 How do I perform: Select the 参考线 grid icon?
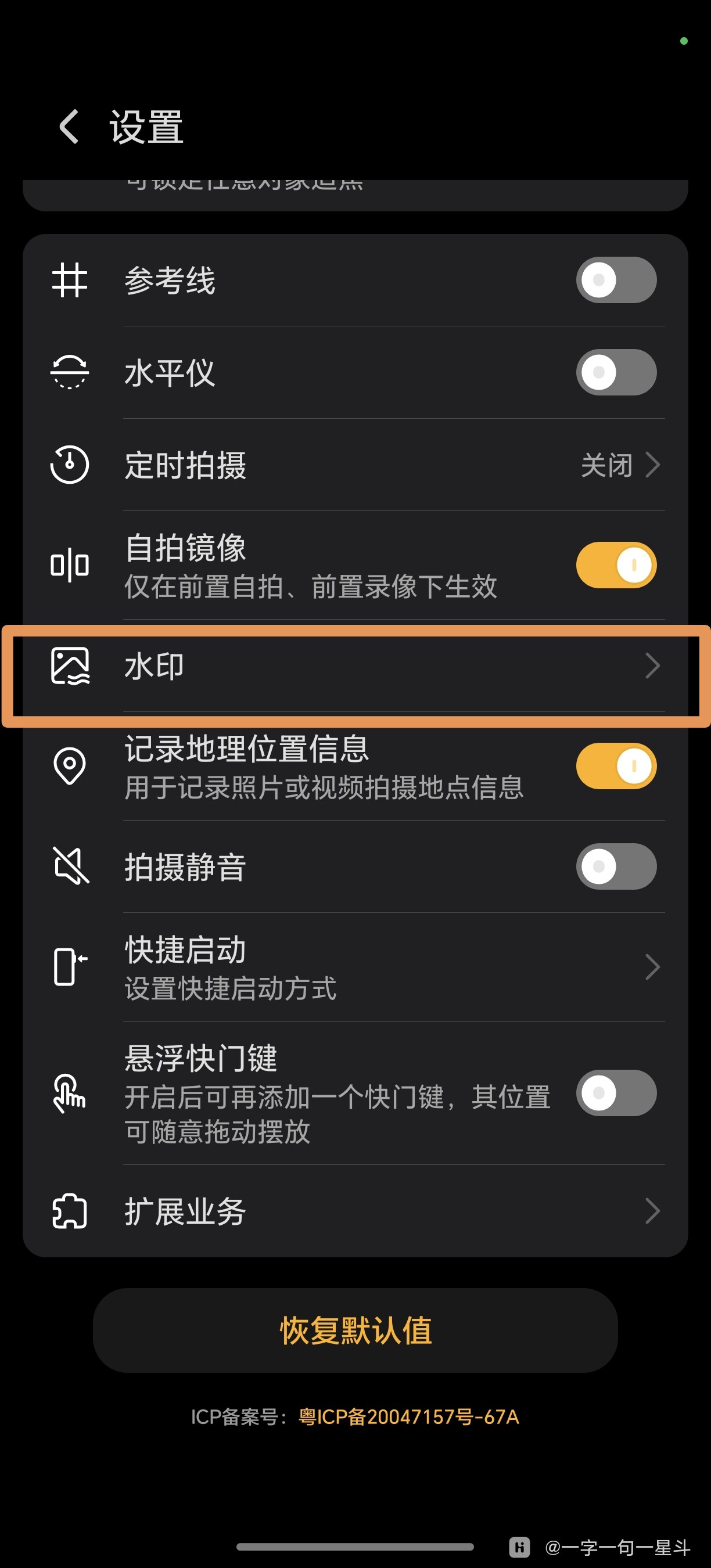[71, 280]
